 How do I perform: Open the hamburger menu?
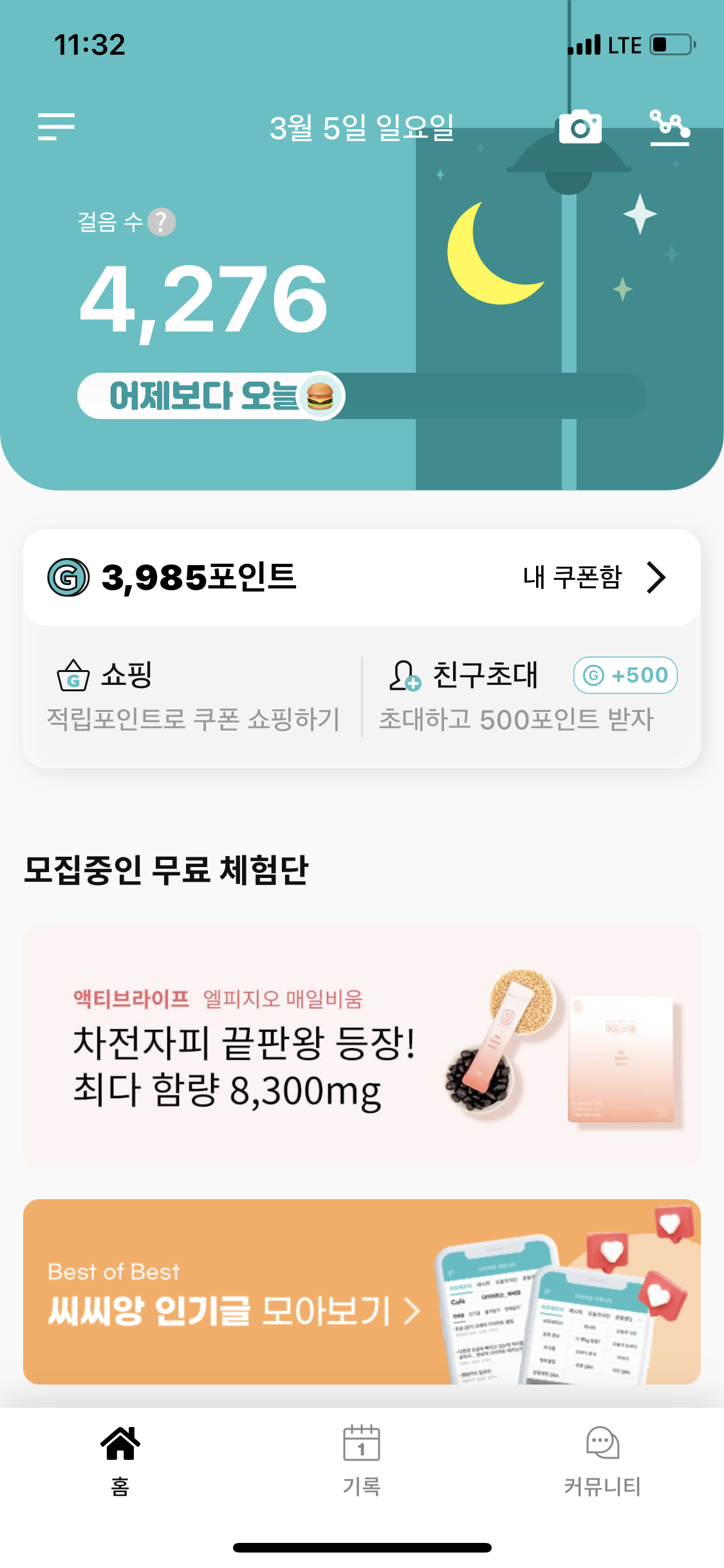tap(56, 127)
